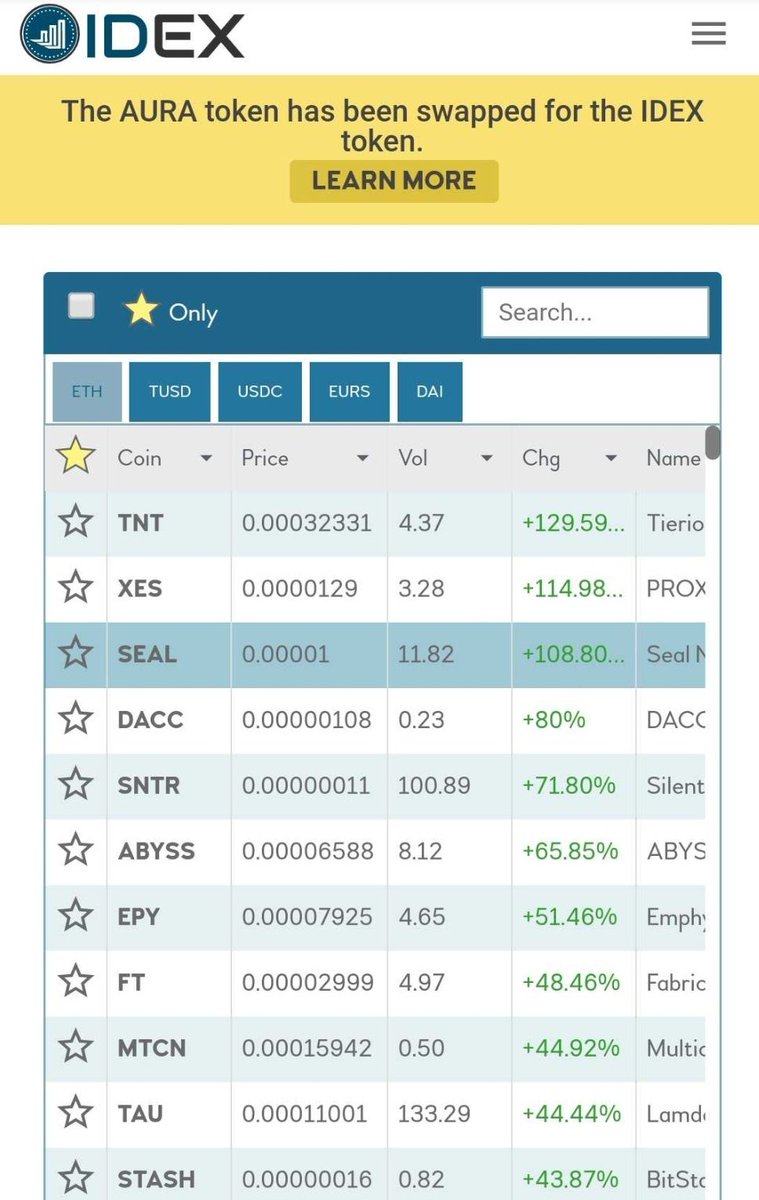Open the ABYSS market row
The height and width of the screenshot is (1200, 759).
[x=375, y=851]
